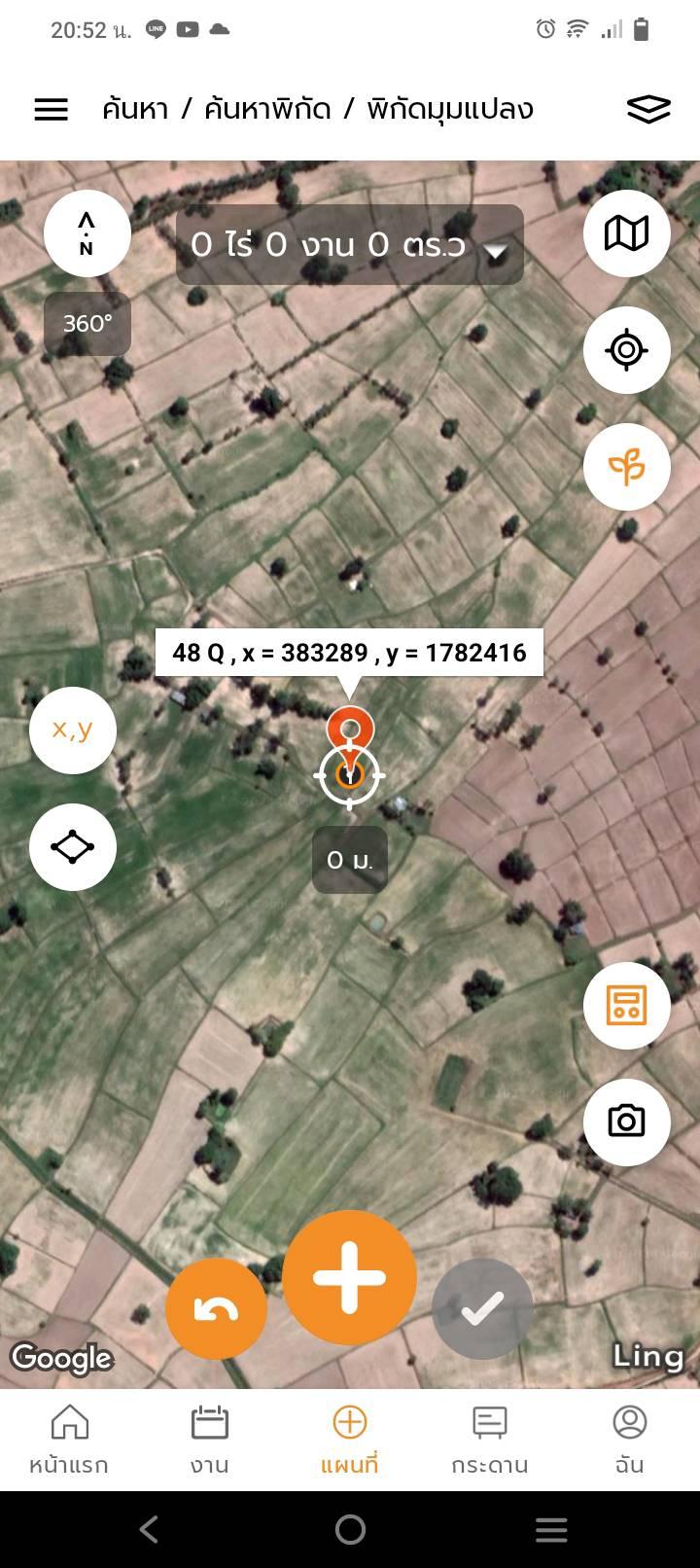Select the polygon shape tool
The width and height of the screenshot is (700, 1568).
point(73,847)
